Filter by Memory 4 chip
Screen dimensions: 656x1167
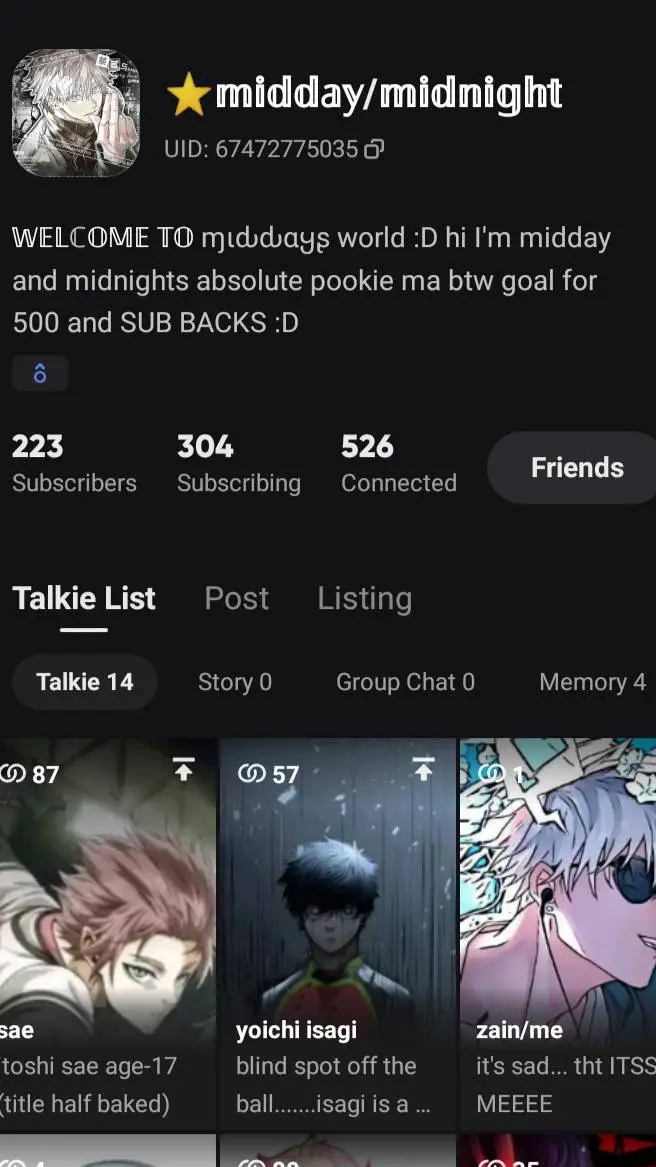(592, 682)
